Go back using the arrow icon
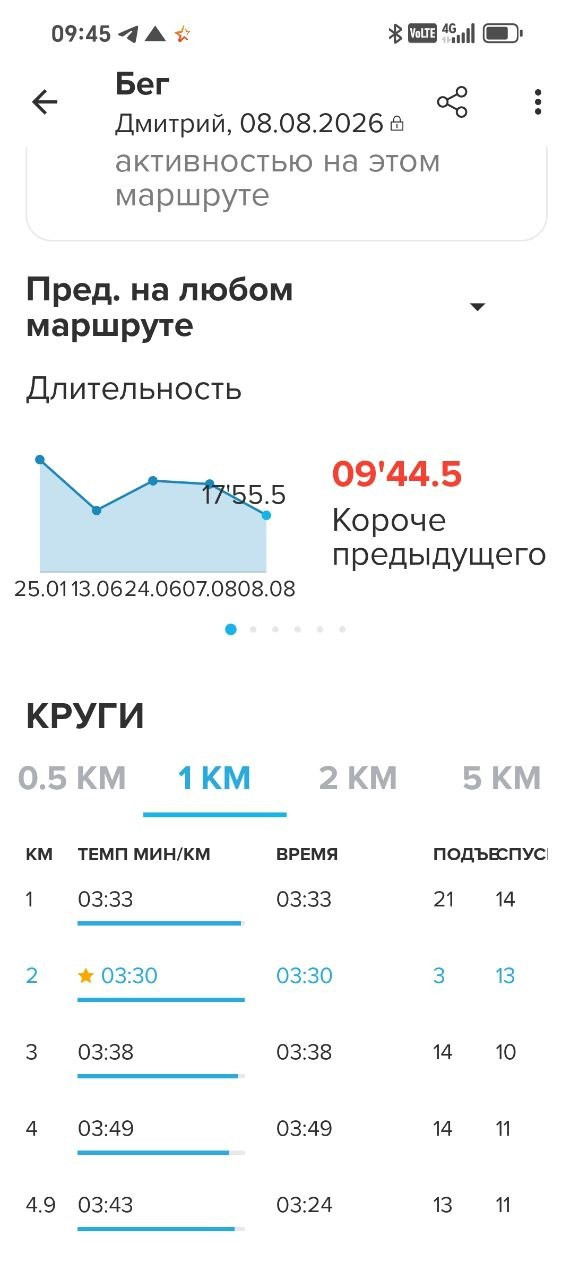Image resolution: width=573 pixels, height=1280 pixels. 45,102
